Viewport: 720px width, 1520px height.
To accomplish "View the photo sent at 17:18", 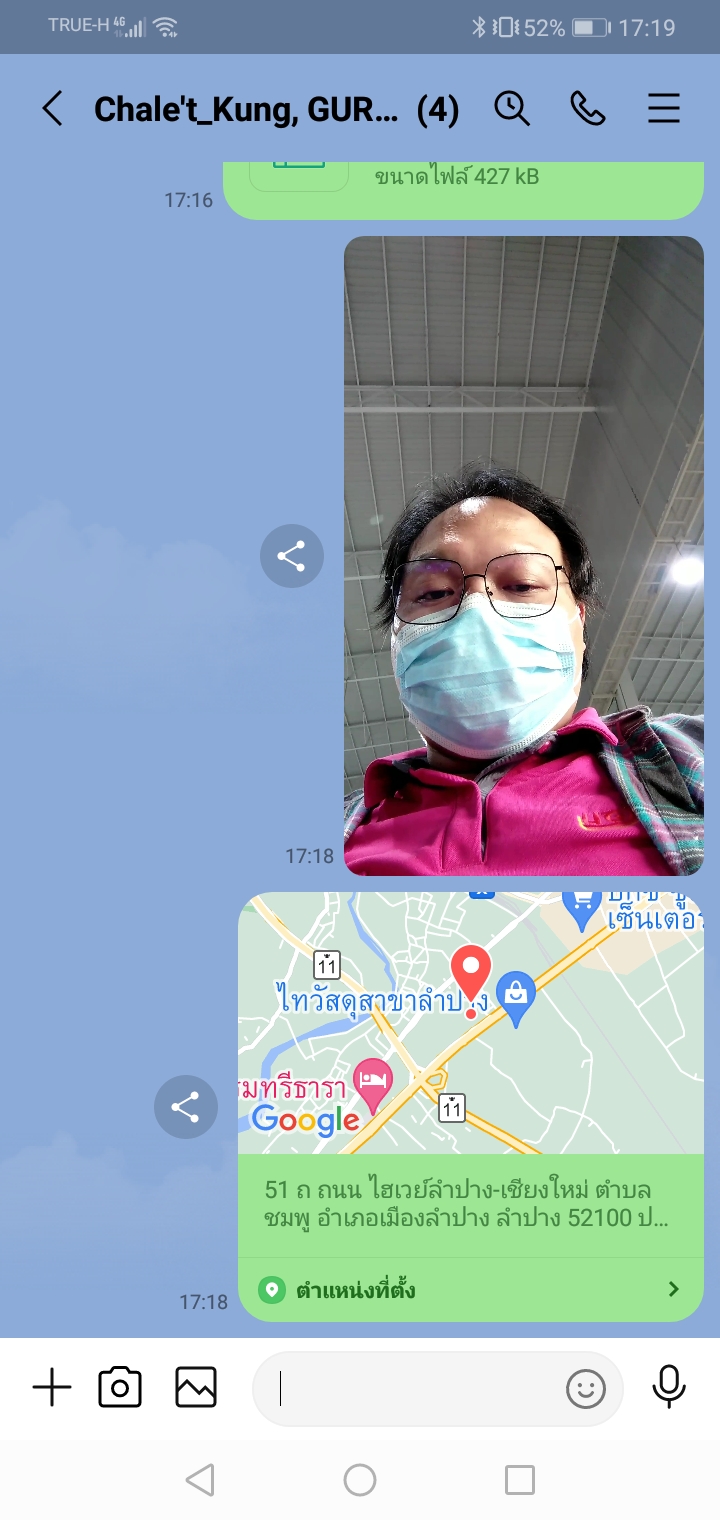I will pyautogui.click(x=524, y=555).
